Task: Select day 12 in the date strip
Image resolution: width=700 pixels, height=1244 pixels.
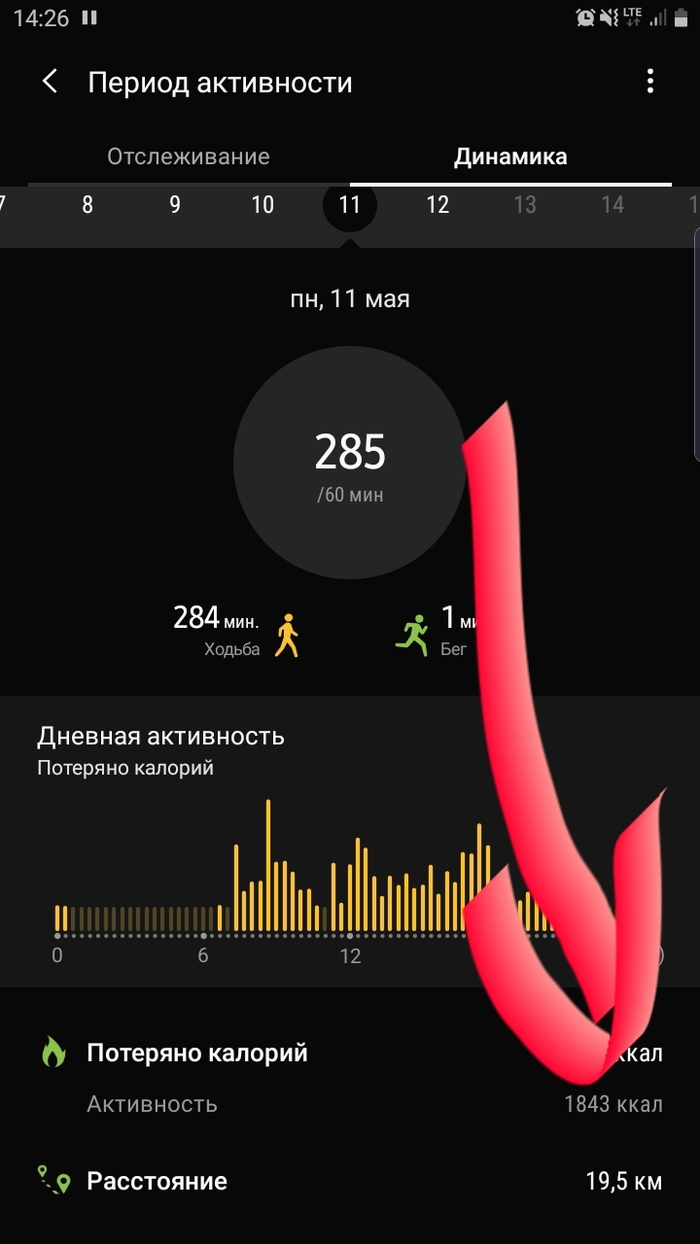Action: pyautogui.click(x=437, y=205)
